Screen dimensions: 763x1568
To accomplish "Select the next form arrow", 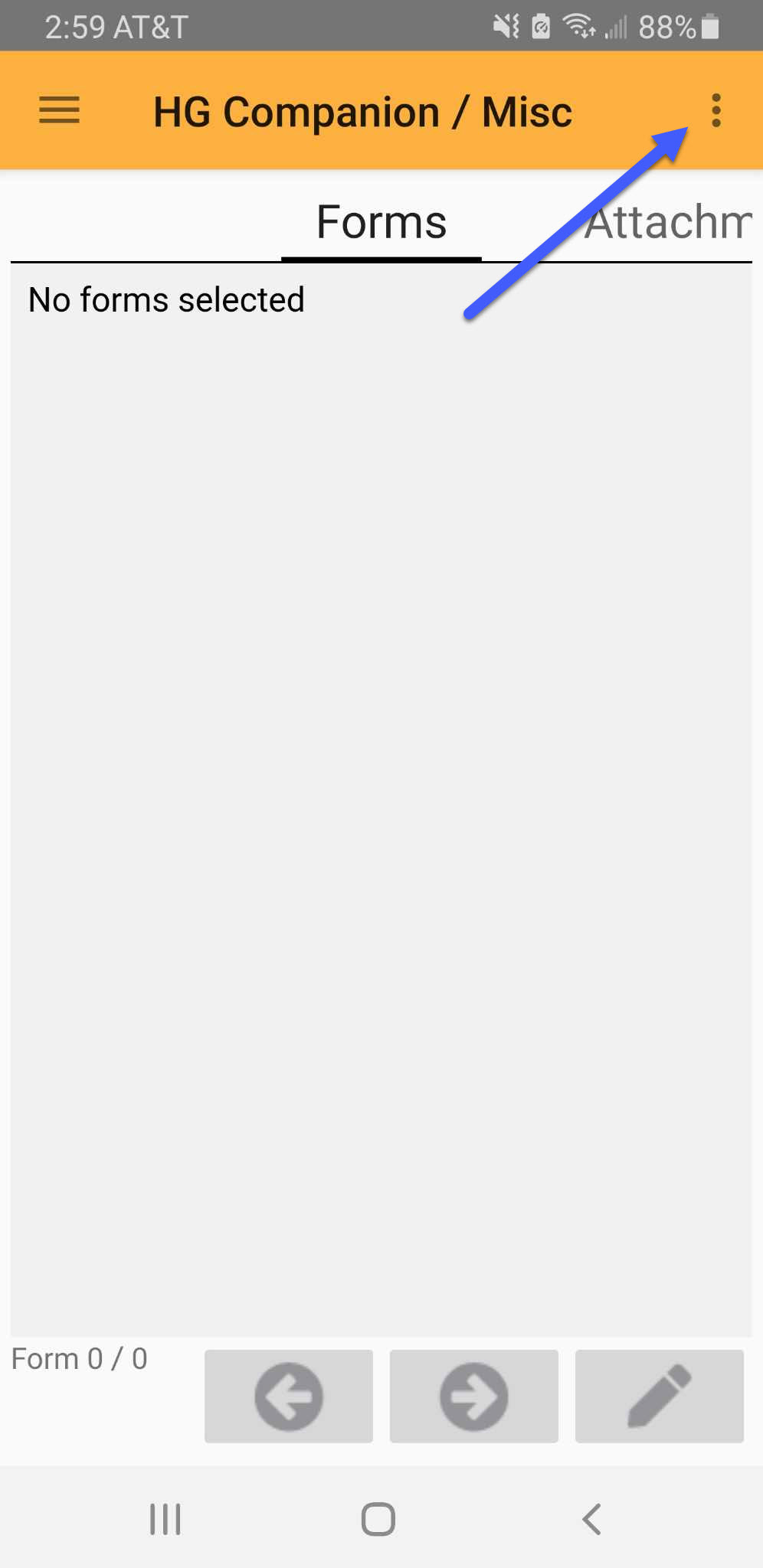I will 473,1396.
